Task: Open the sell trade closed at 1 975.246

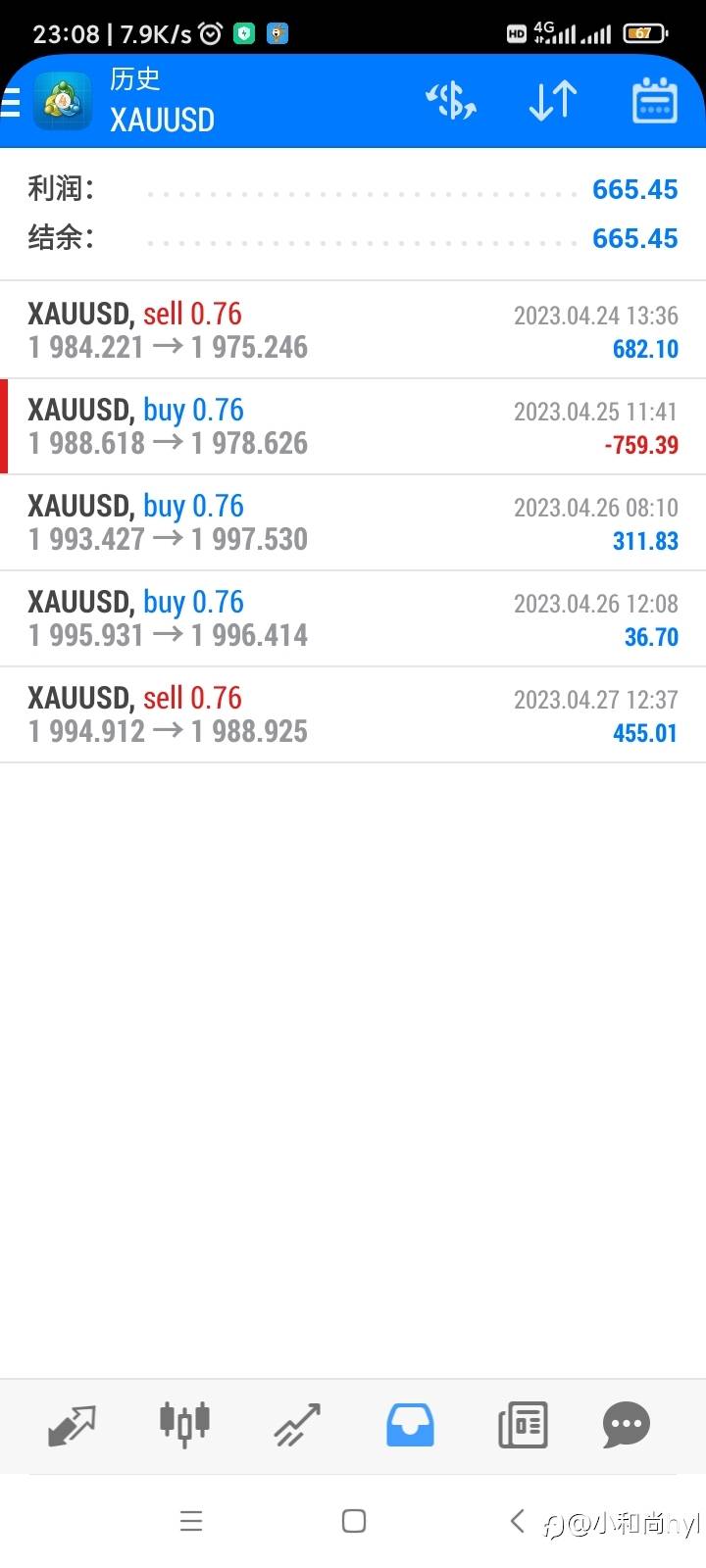Action: [353, 330]
